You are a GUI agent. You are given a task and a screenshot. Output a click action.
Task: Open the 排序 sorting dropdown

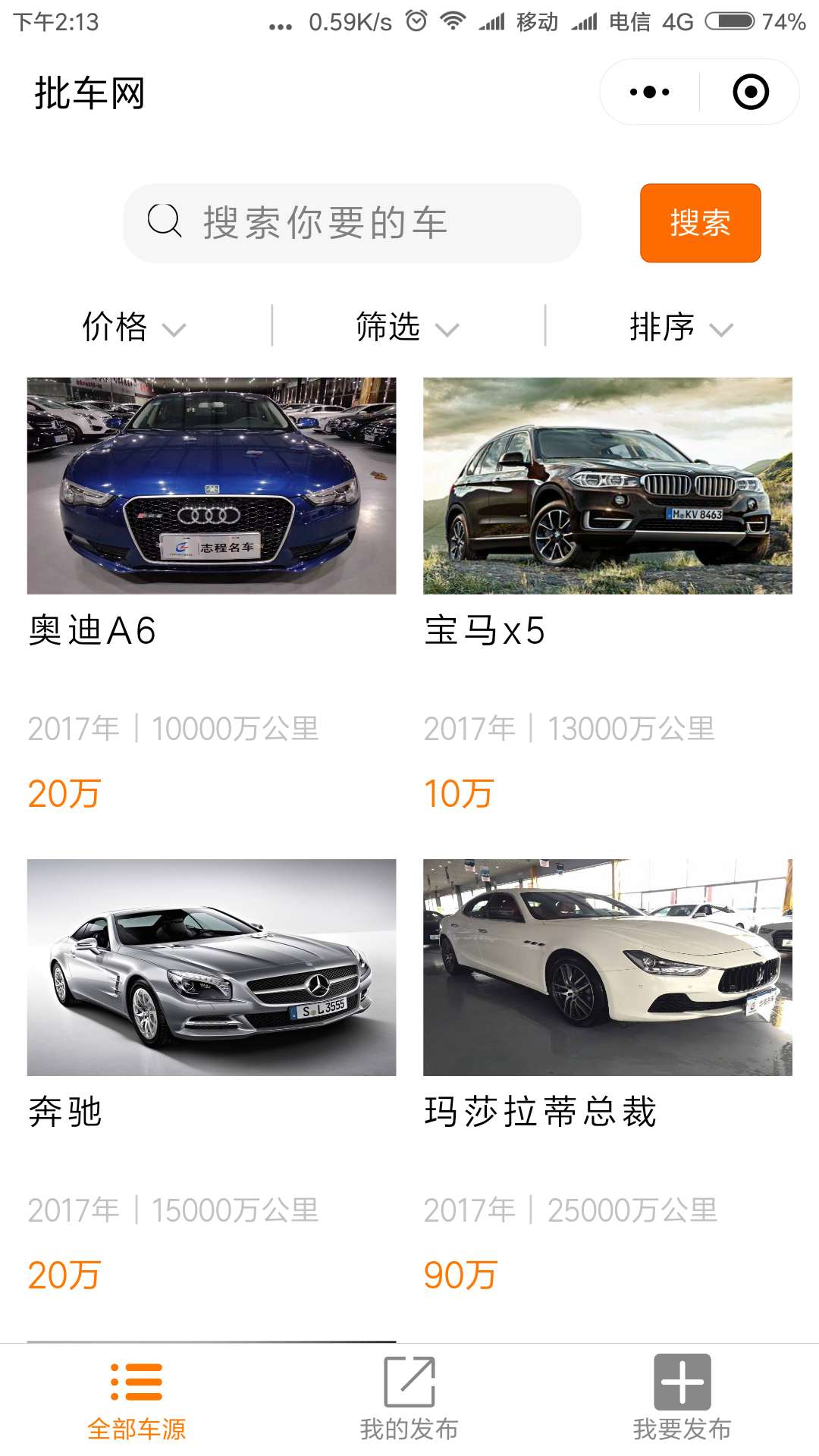click(x=679, y=328)
